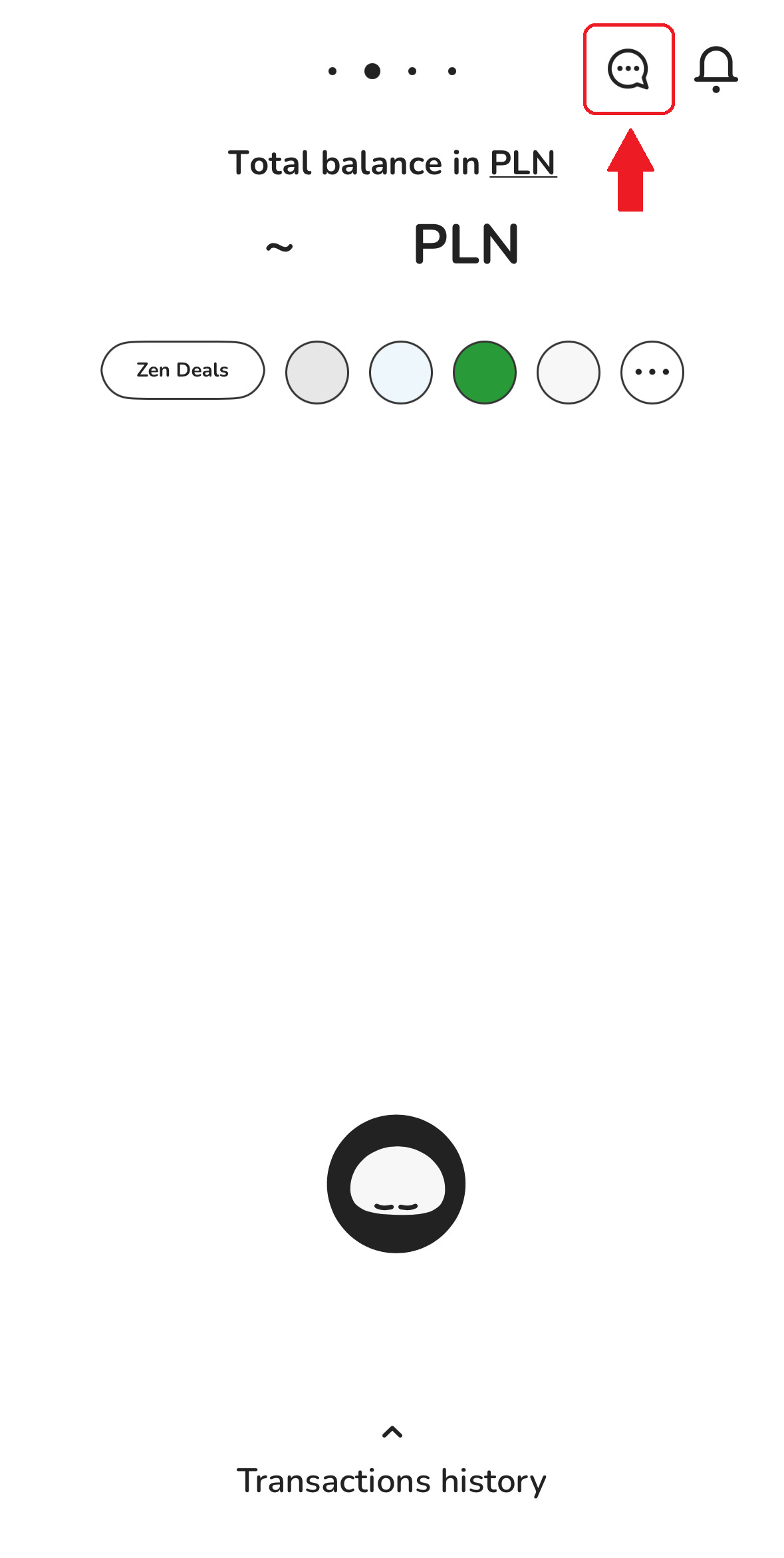
Task: Open Zen Deals
Action: (183, 371)
